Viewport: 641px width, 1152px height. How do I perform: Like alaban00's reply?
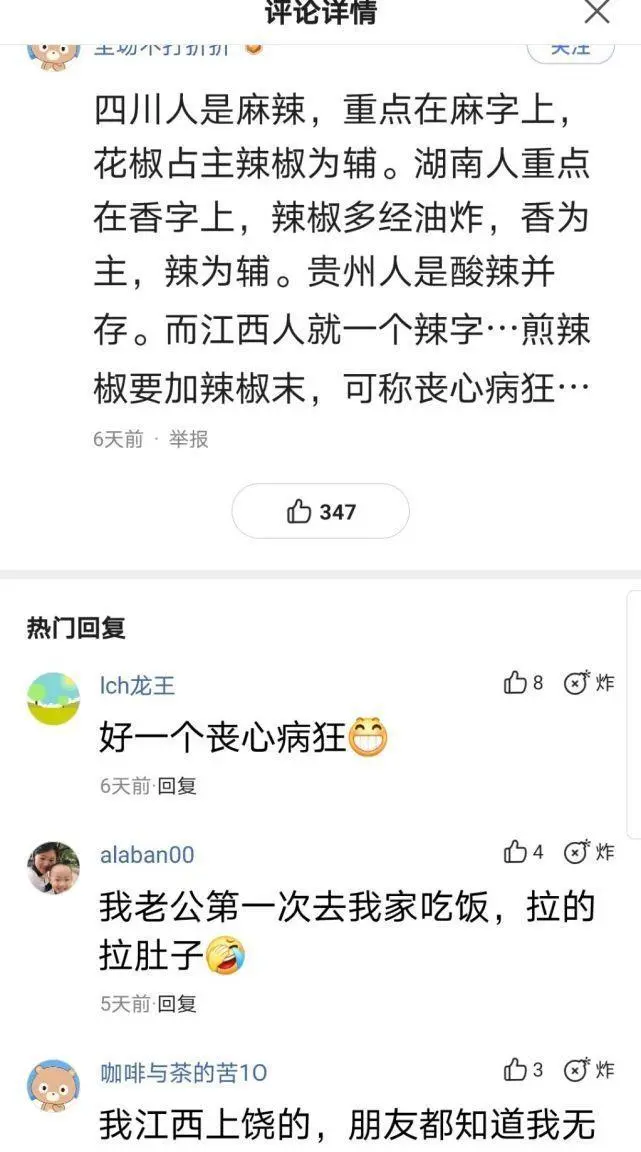[x=522, y=852]
